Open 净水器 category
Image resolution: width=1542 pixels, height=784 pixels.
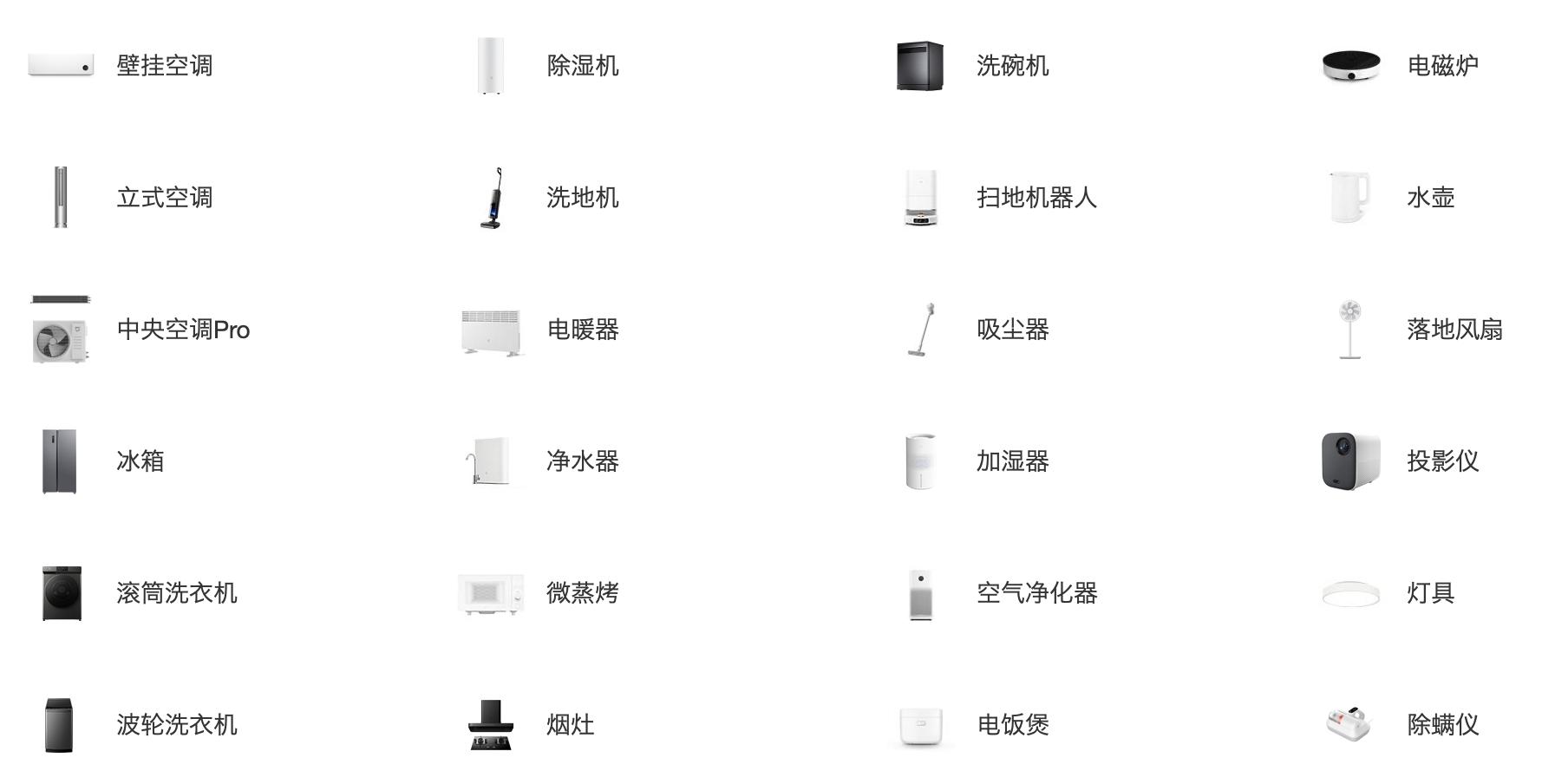click(583, 461)
